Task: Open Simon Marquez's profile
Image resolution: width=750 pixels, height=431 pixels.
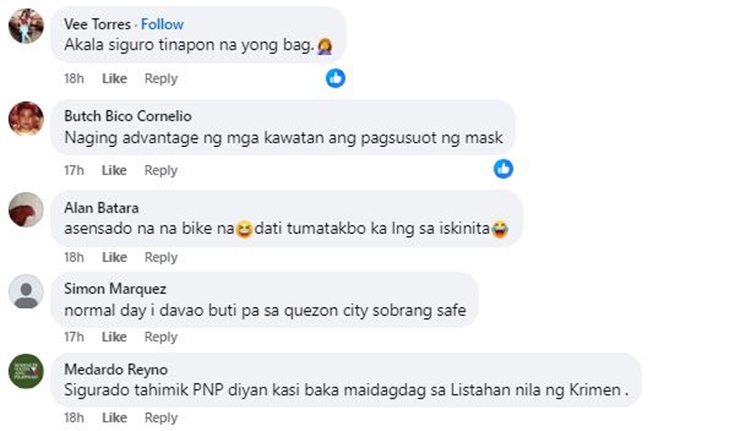Action: (101, 289)
